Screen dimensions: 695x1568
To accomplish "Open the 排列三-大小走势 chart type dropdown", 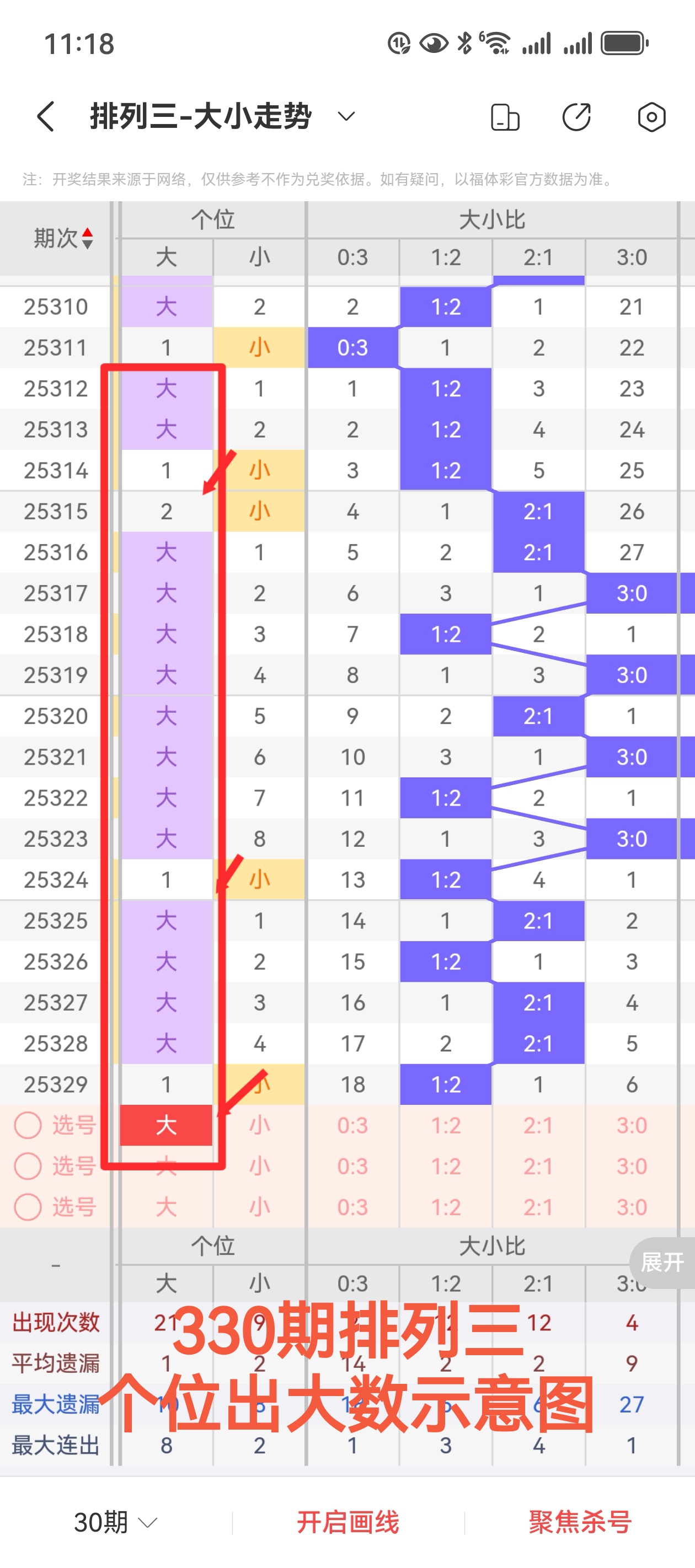I will click(345, 116).
